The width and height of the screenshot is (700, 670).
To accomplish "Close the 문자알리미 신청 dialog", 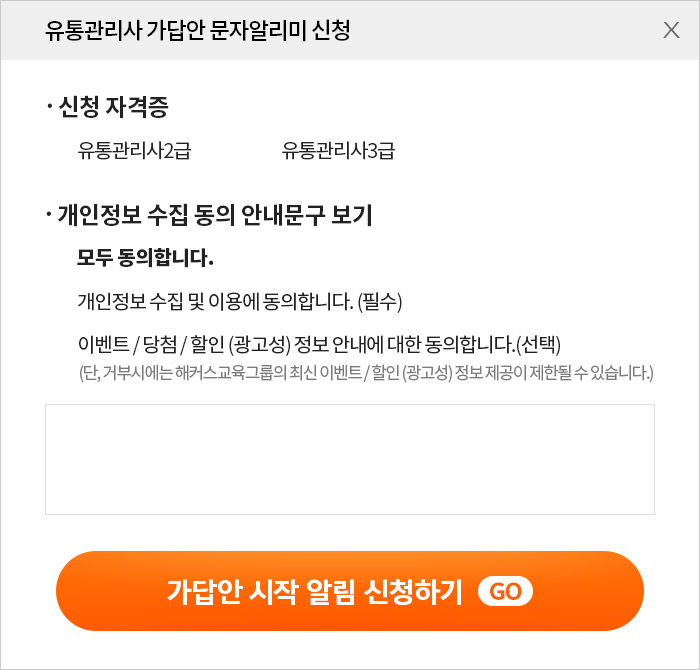I will (671, 30).
